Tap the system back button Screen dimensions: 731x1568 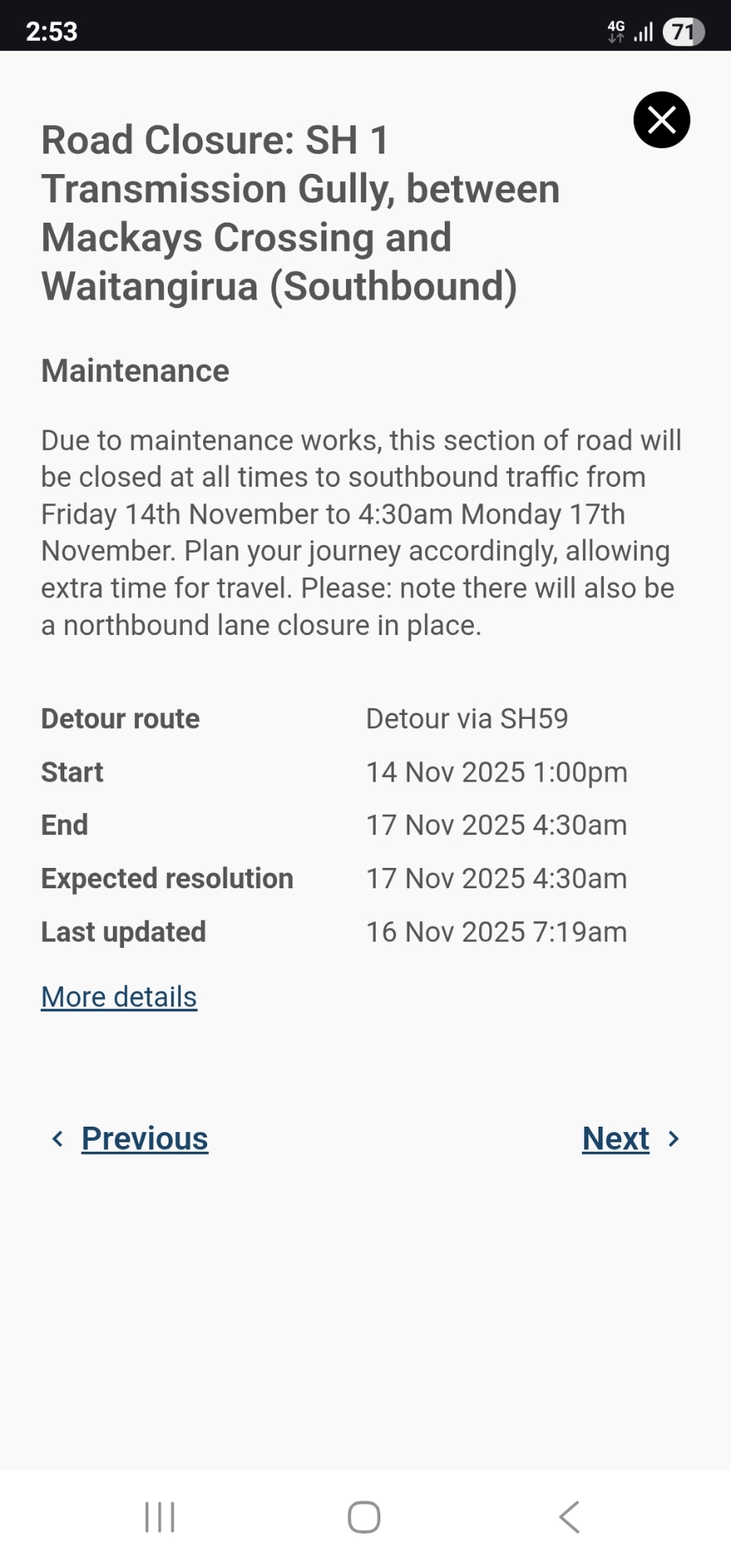(x=569, y=1517)
